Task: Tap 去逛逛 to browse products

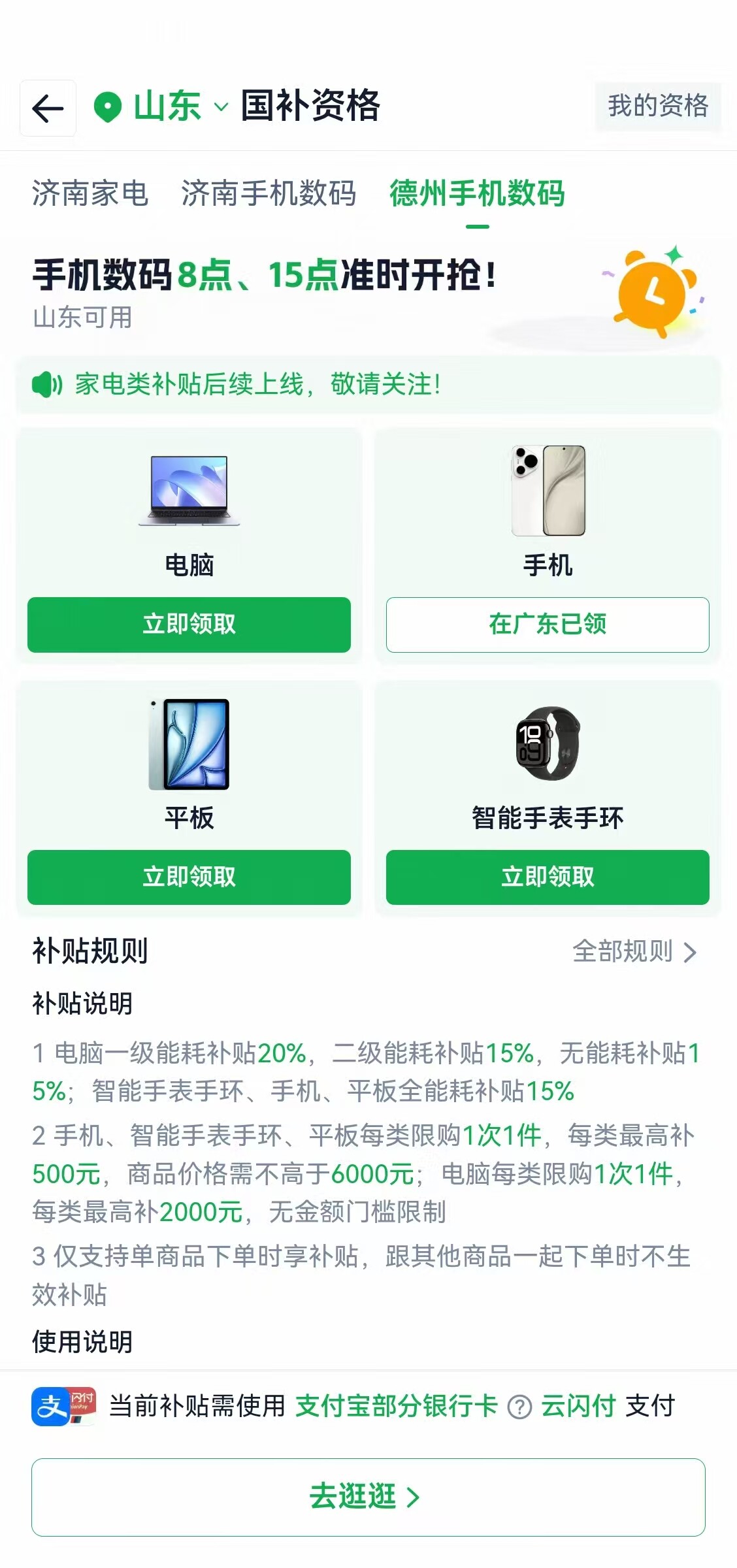Action: (x=368, y=1497)
